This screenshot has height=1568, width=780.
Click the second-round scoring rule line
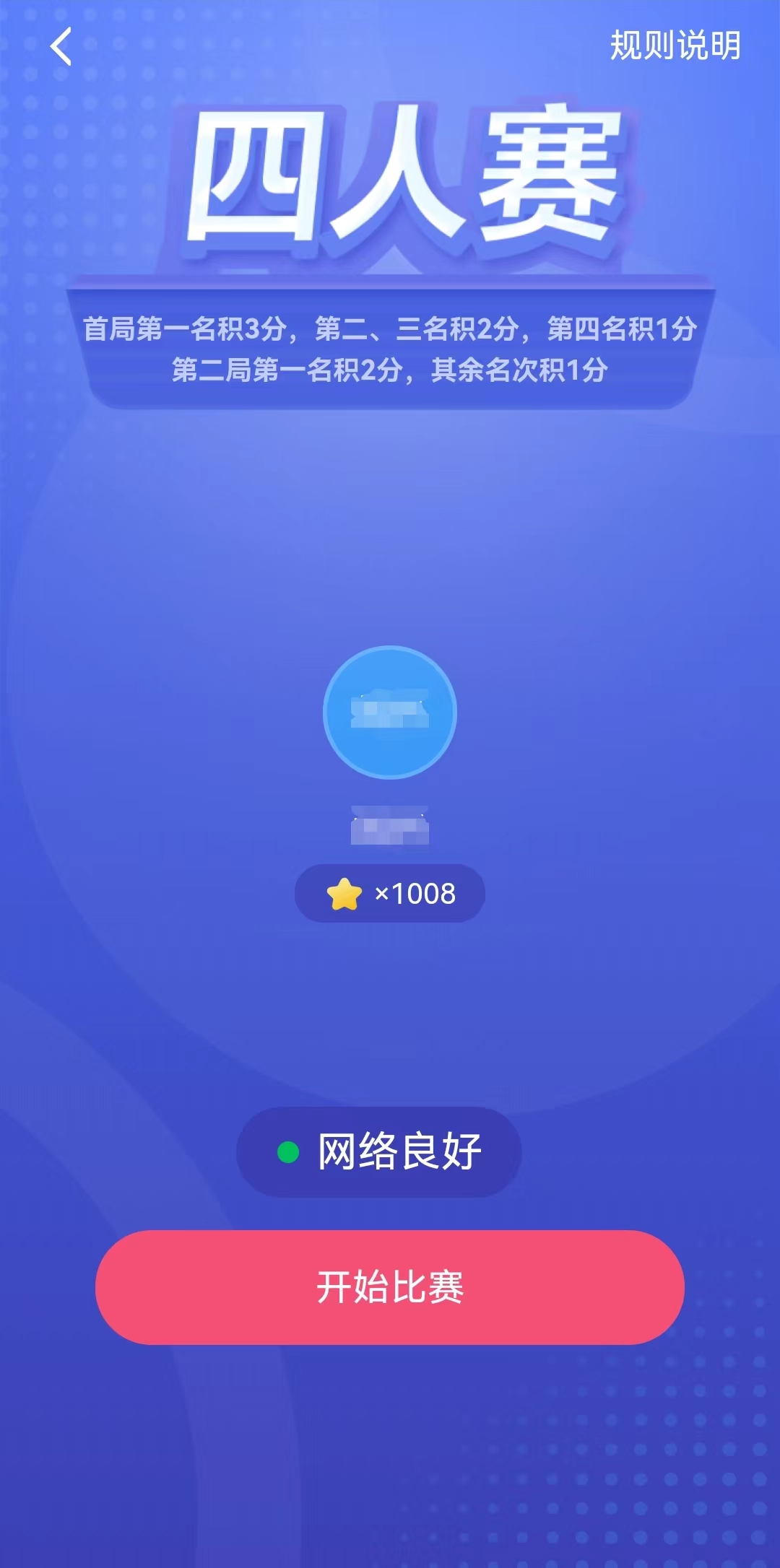[x=390, y=370]
